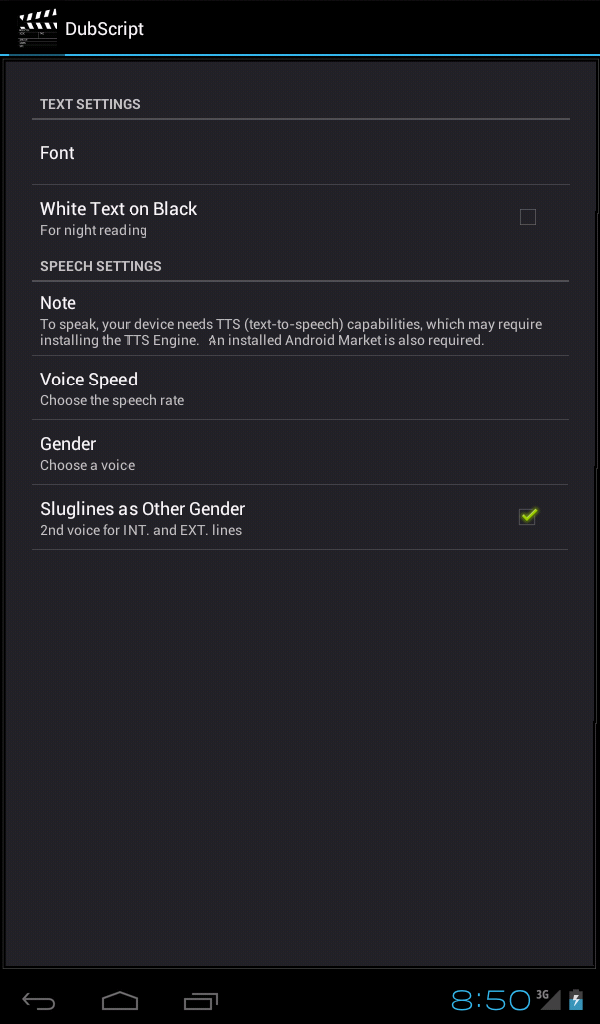
Task: Open the recent apps overview
Action: (200, 1000)
